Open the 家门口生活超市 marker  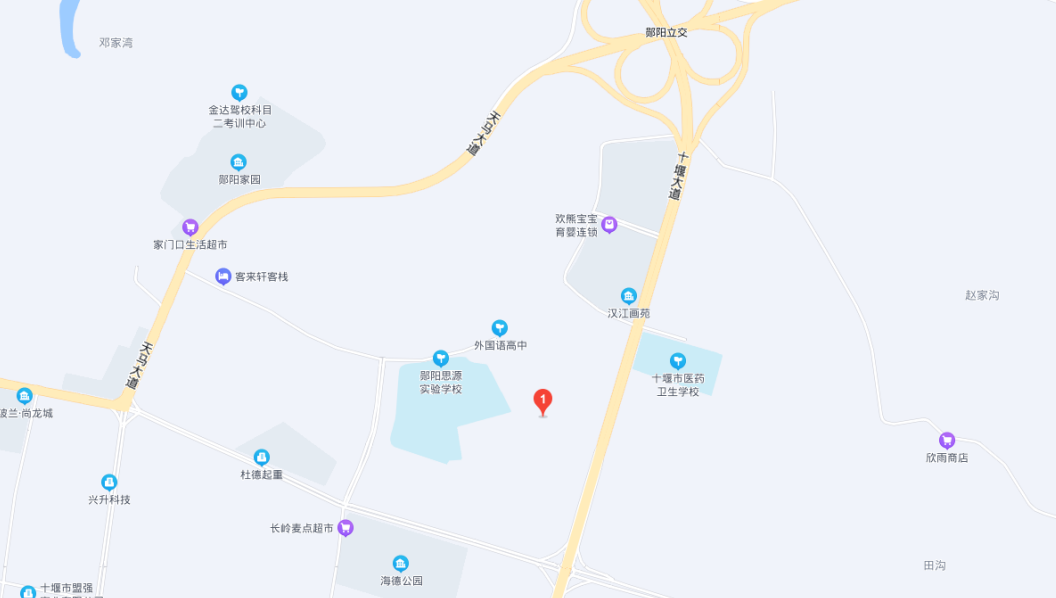[190, 227]
